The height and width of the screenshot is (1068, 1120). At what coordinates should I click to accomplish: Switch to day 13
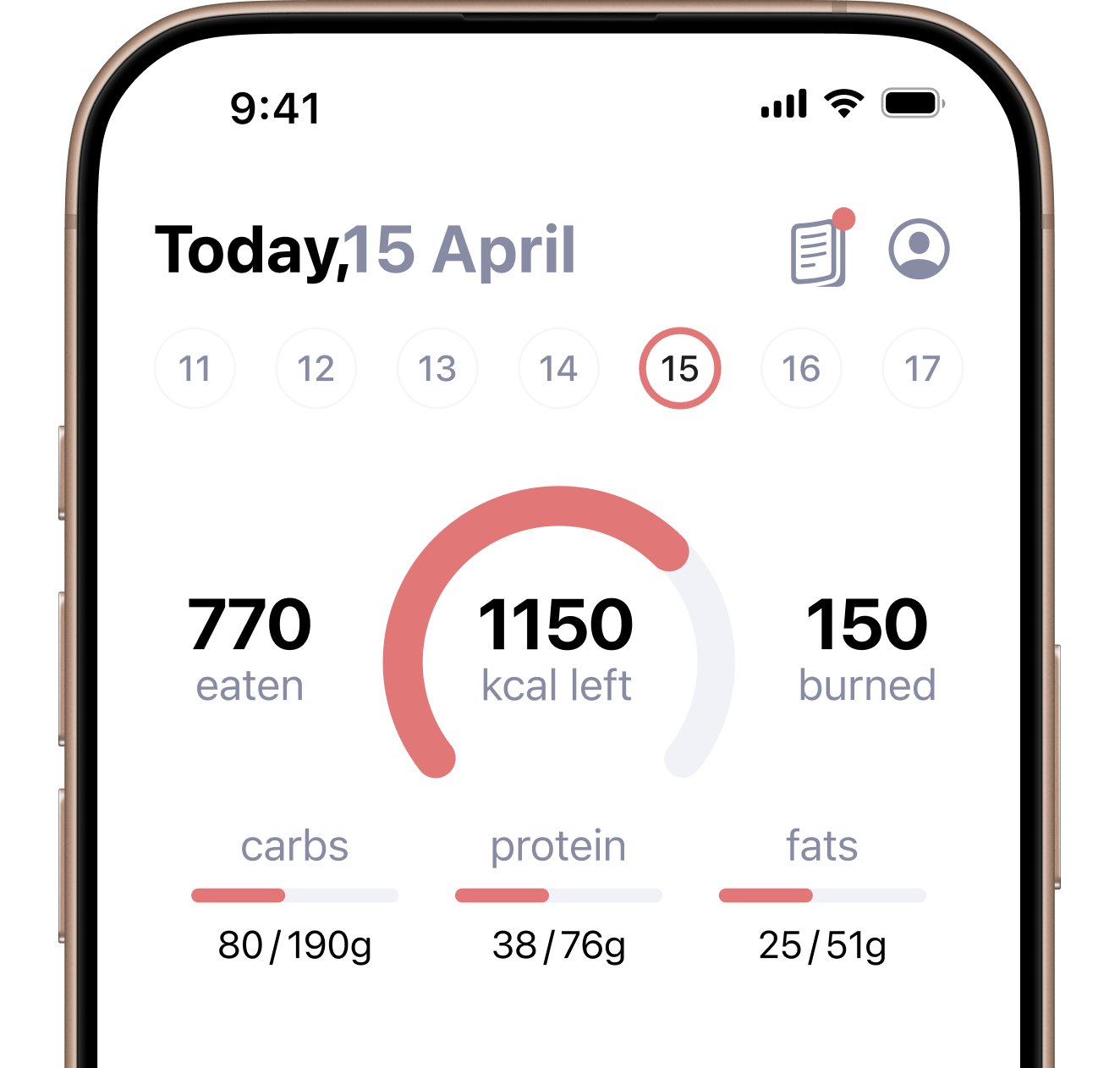(x=437, y=369)
